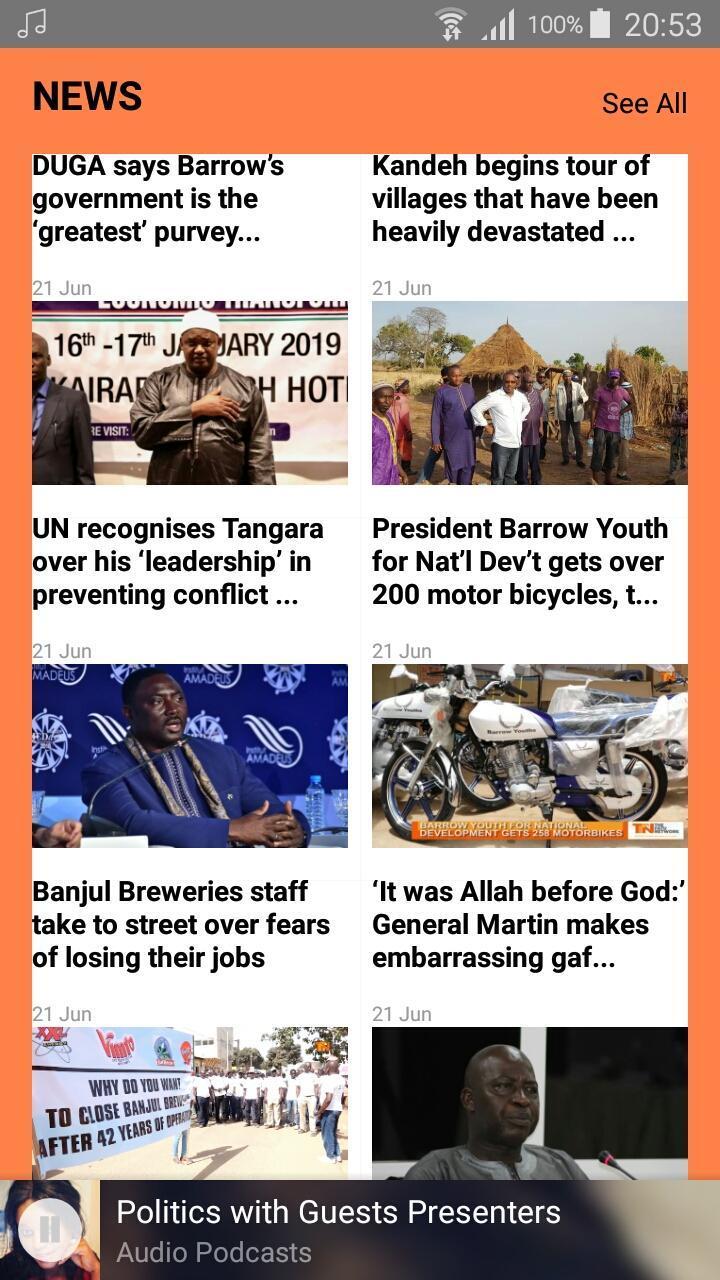Image resolution: width=720 pixels, height=1280 pixels.
Task: Pause the Politics with Guests Presenters podcast
Action: coord(49,1229)
